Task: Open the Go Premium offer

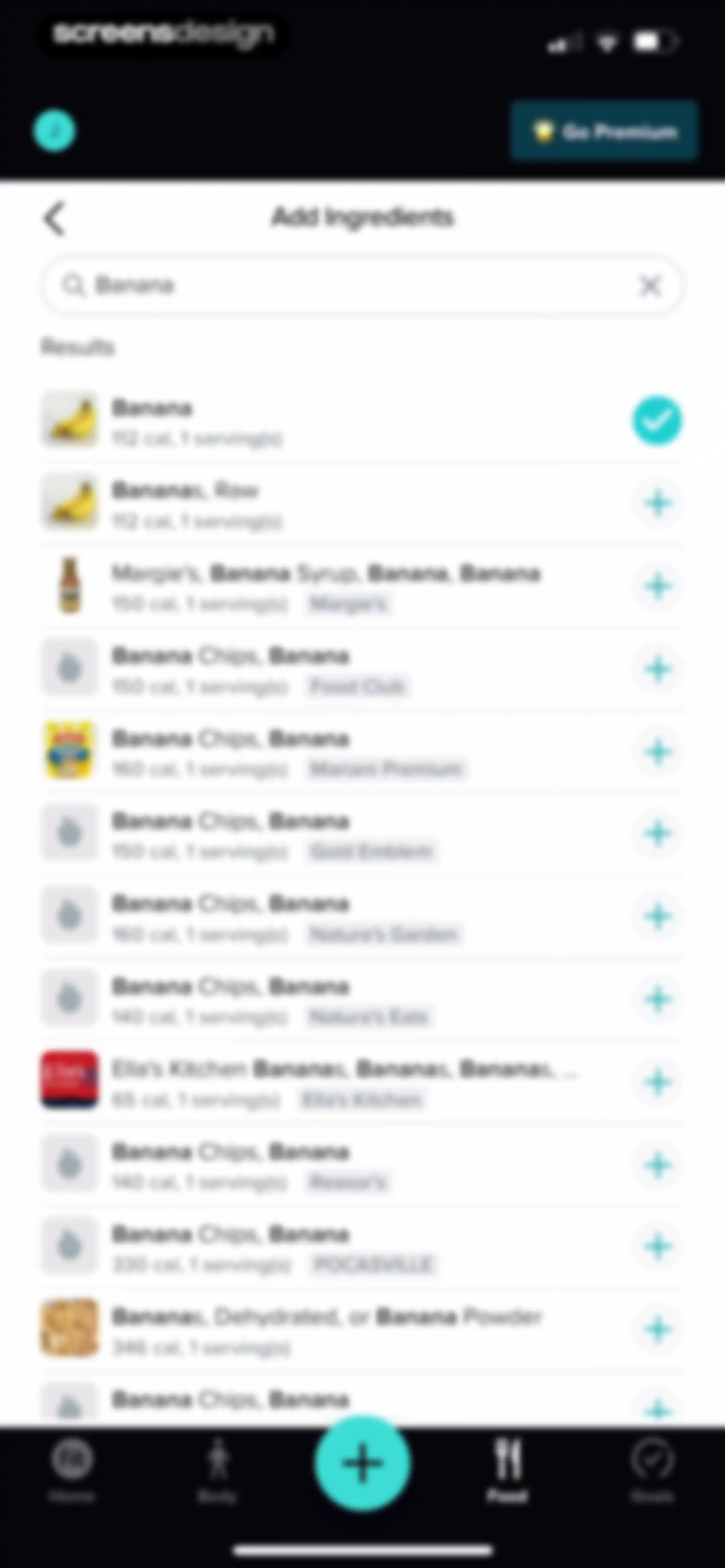Action: click(x=604, y=132)
